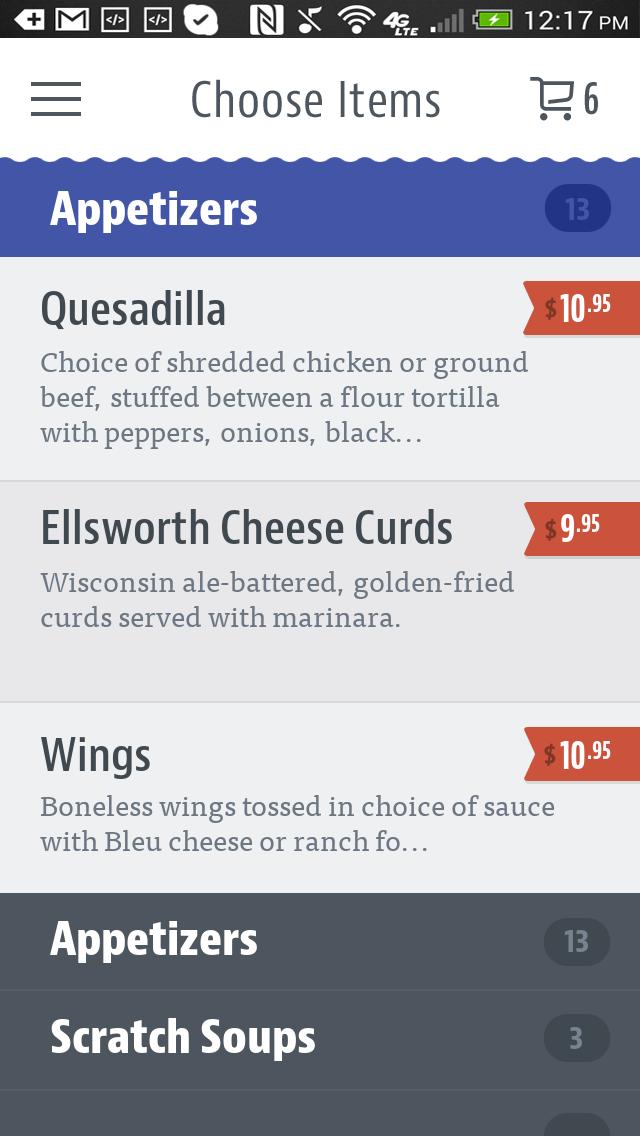Select the Quesadilla item
Image resolution: width=640 pixels, height=1136 pixels.
(x=280, y=368)
